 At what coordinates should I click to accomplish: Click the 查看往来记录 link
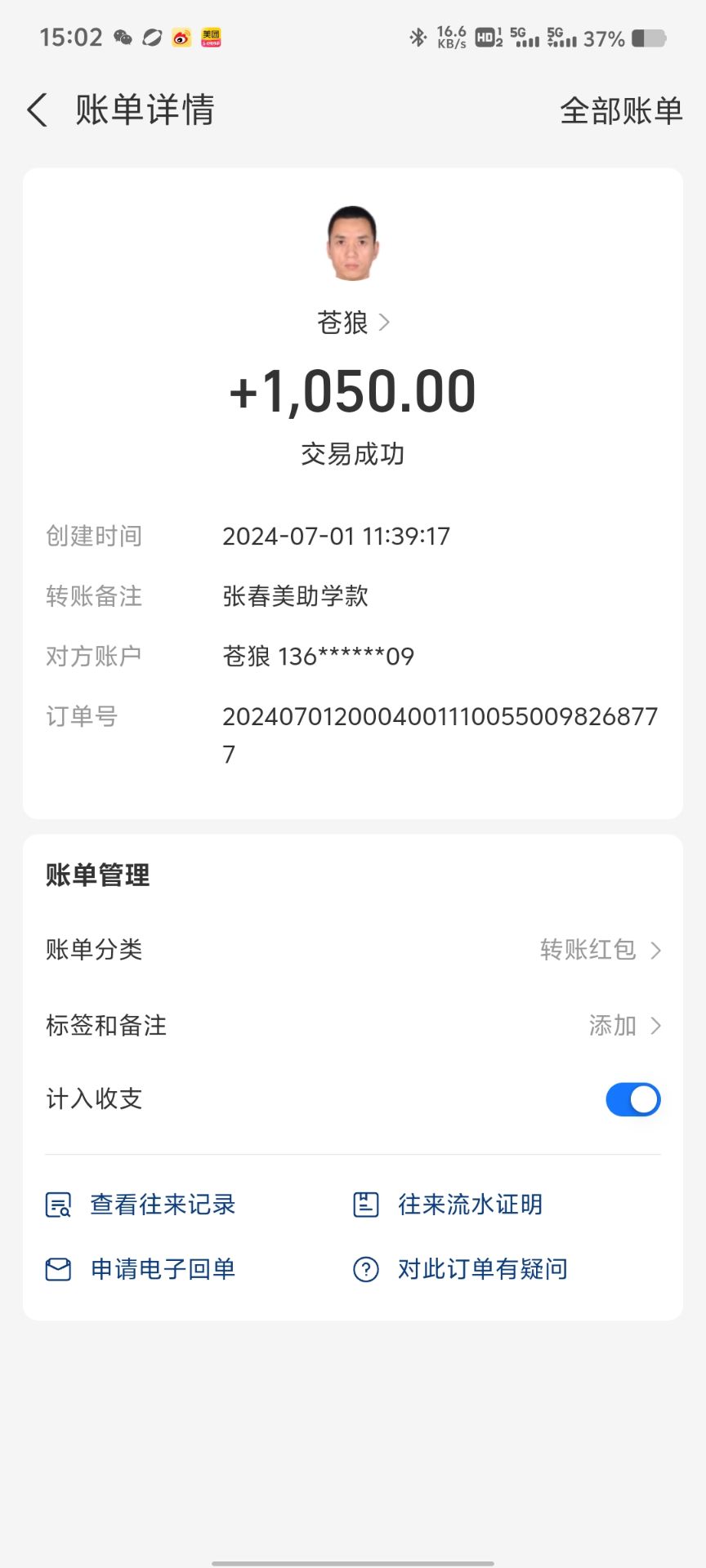(163, 1204)
